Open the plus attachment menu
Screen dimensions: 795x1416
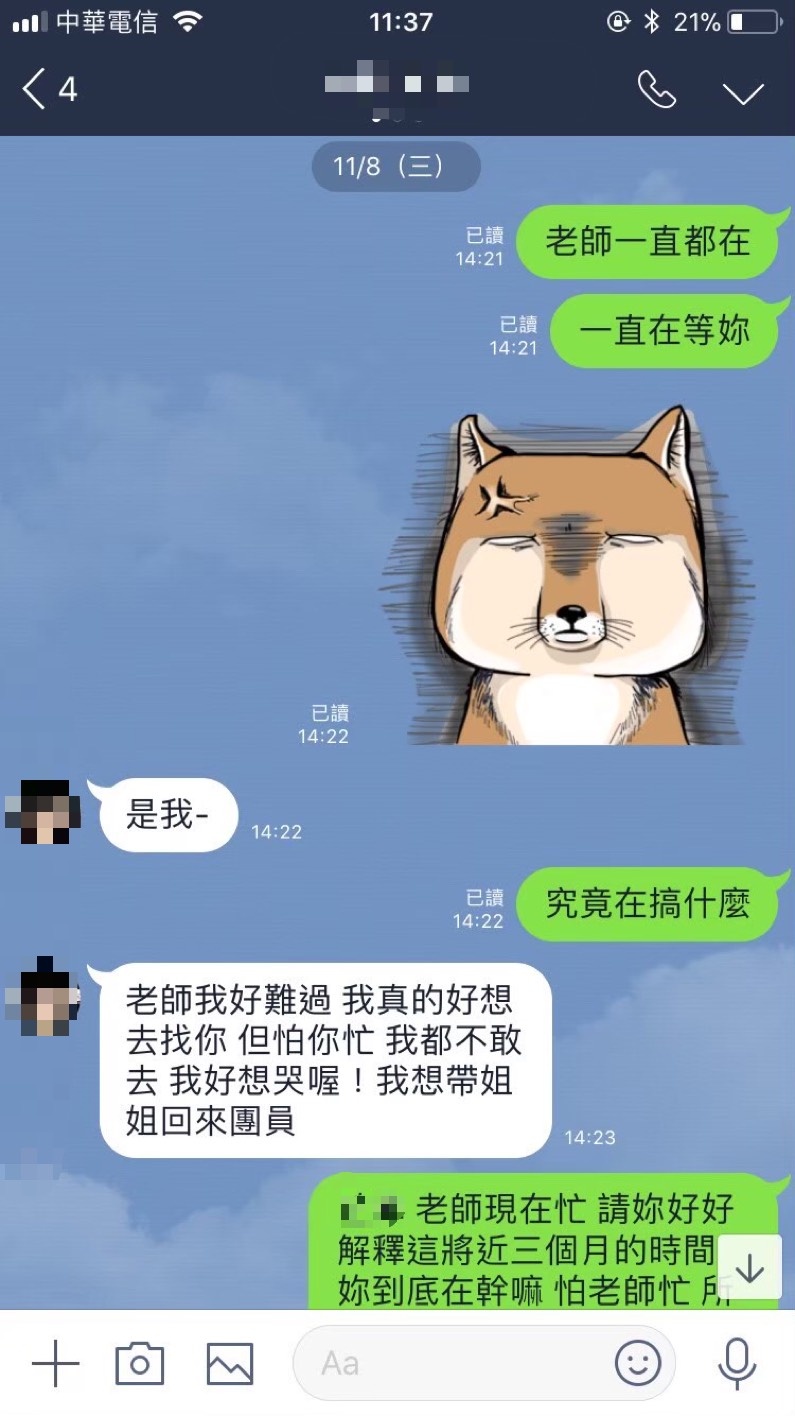(55, 1363)
